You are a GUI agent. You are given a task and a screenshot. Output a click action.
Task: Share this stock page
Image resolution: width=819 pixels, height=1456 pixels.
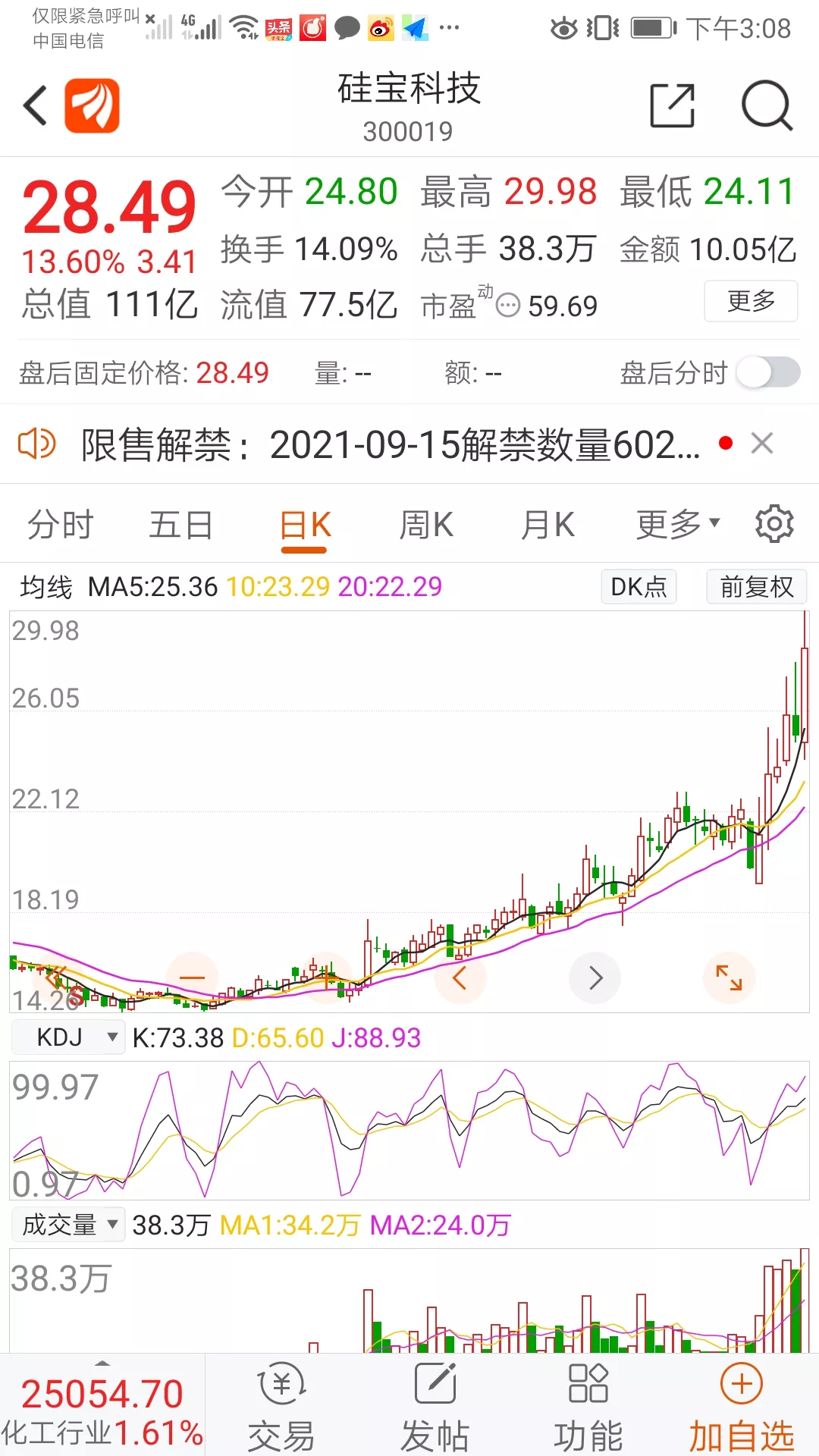click(673, 105)
